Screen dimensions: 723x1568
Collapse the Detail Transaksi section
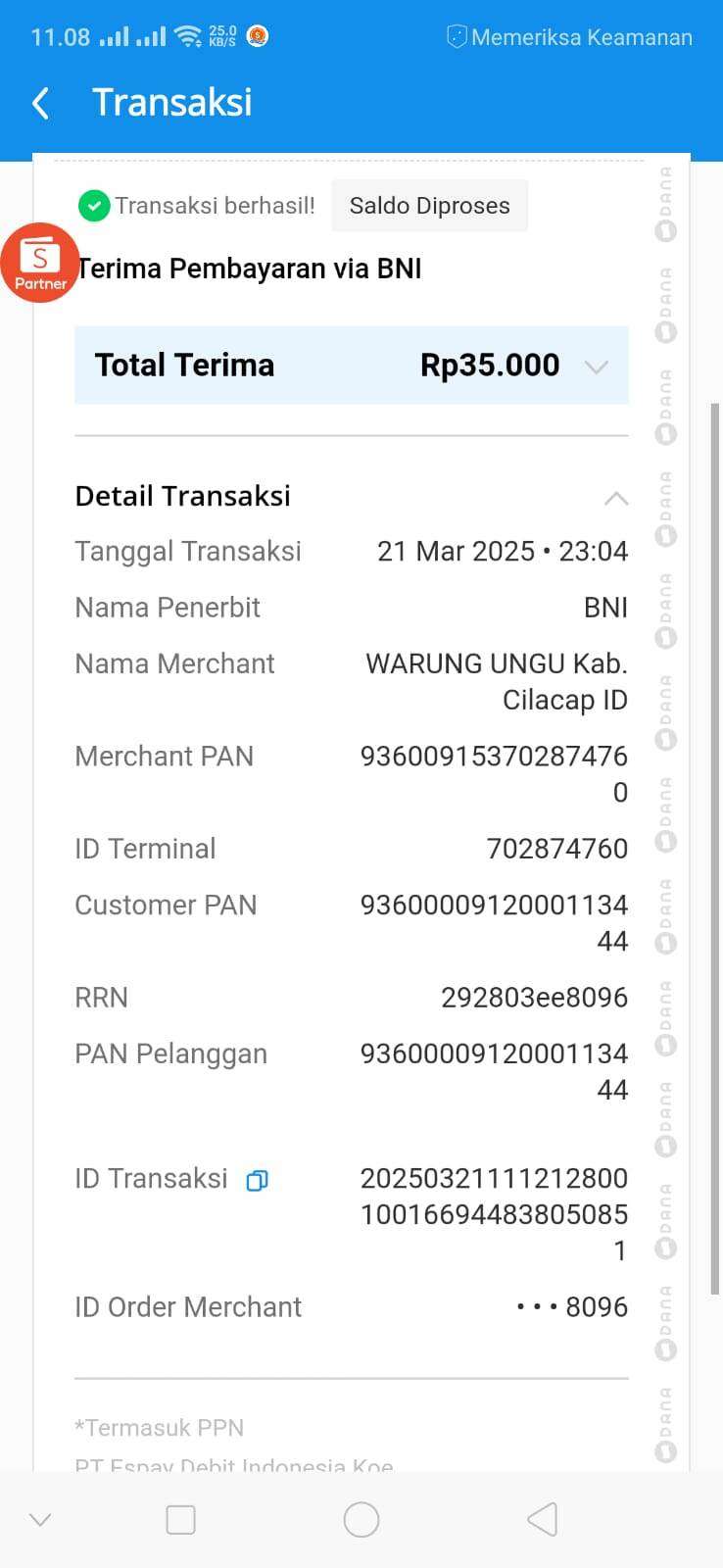coord(615,498)
